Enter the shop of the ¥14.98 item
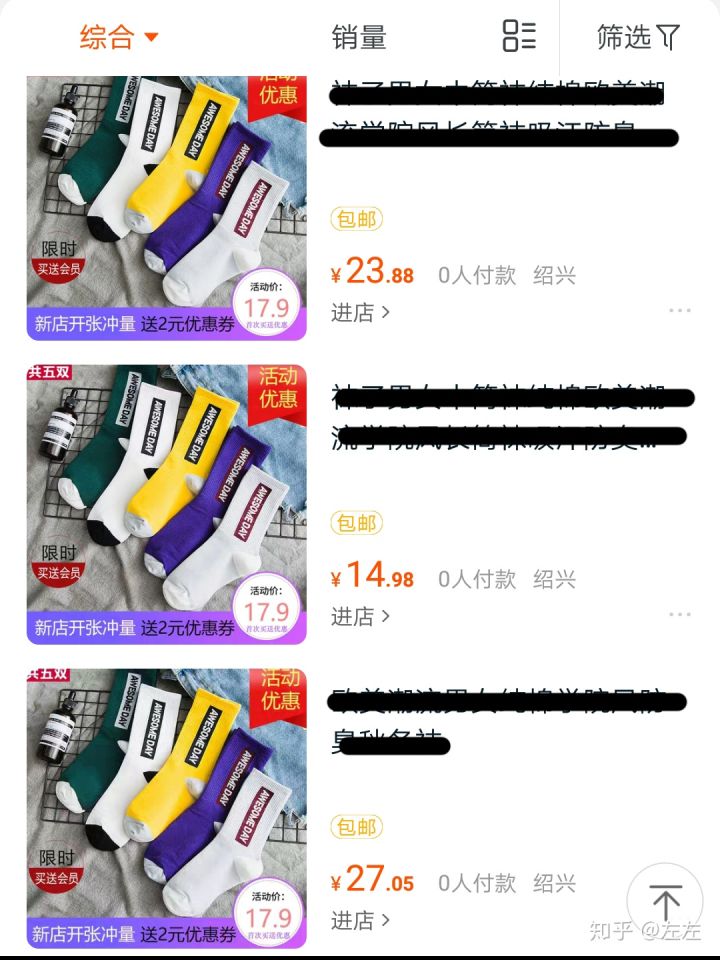 point(360,616)
